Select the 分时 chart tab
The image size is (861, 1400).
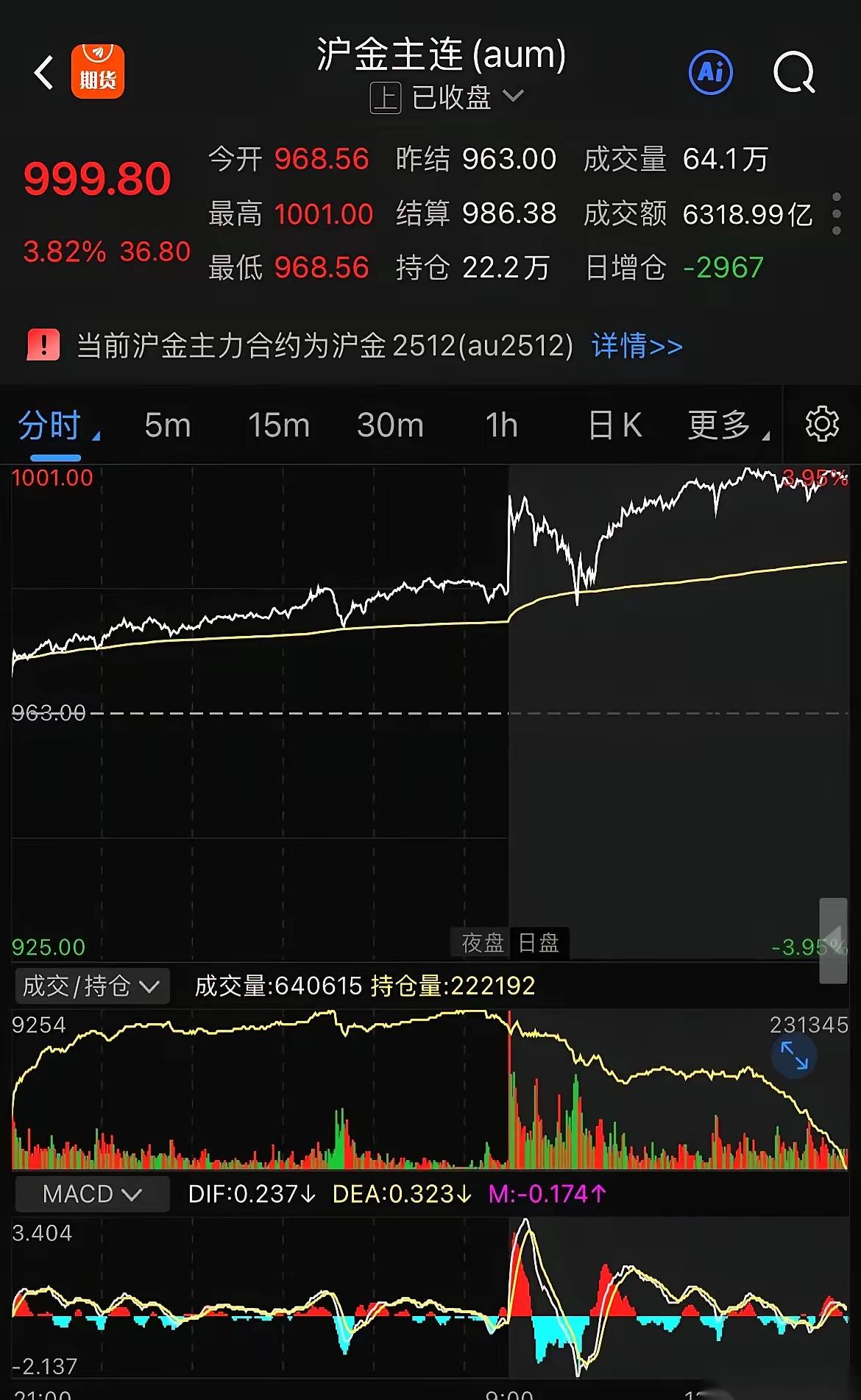(50, 425)
